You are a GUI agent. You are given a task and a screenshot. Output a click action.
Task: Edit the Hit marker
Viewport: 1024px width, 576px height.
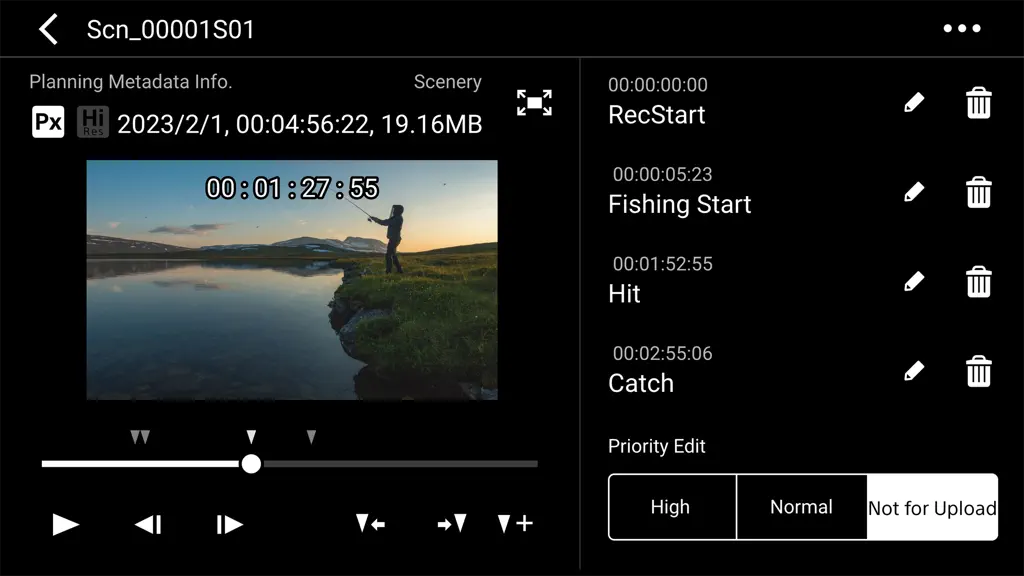tap(914, 281)
